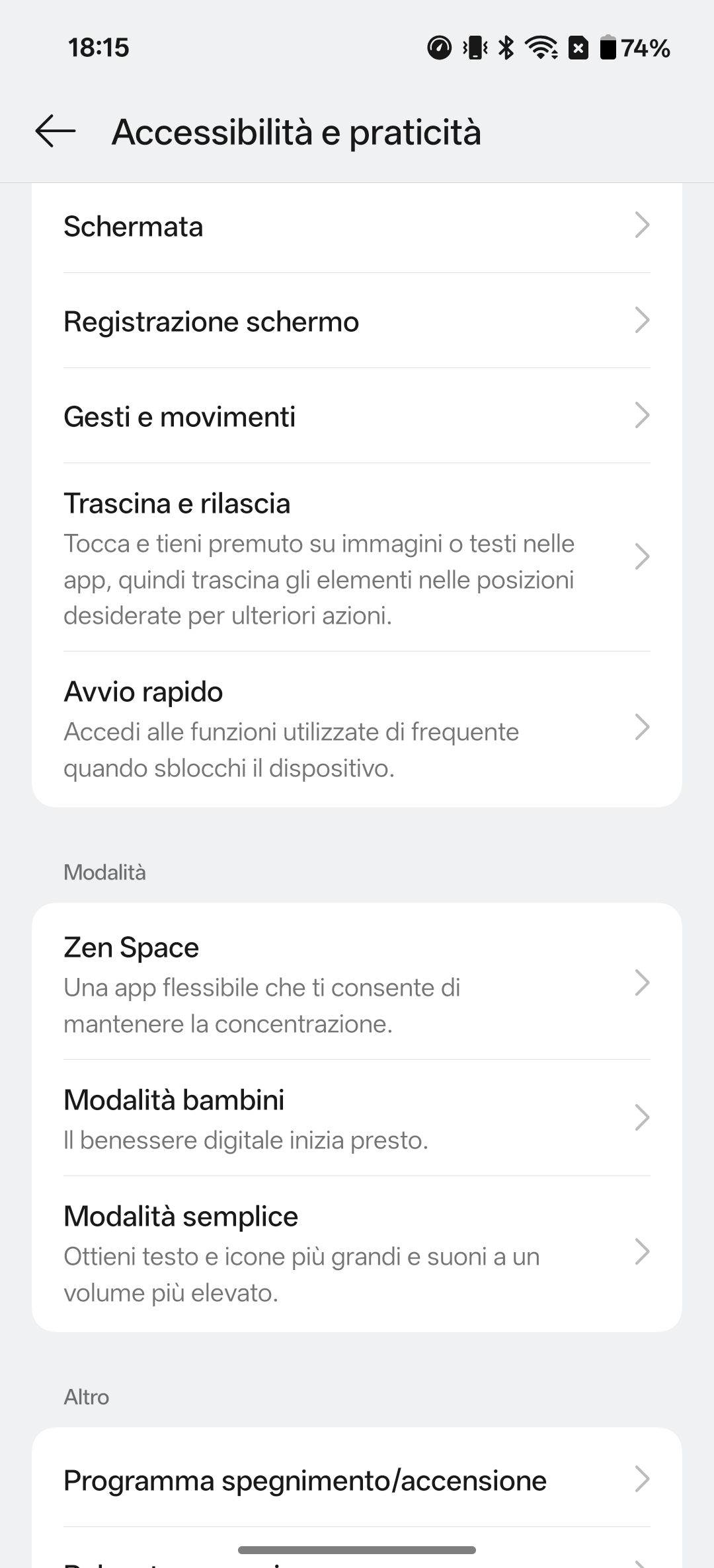Select Gesti e movimenti
This screenshot has width=714, height=1568.
pyautogui.click(x=357, y=416)
